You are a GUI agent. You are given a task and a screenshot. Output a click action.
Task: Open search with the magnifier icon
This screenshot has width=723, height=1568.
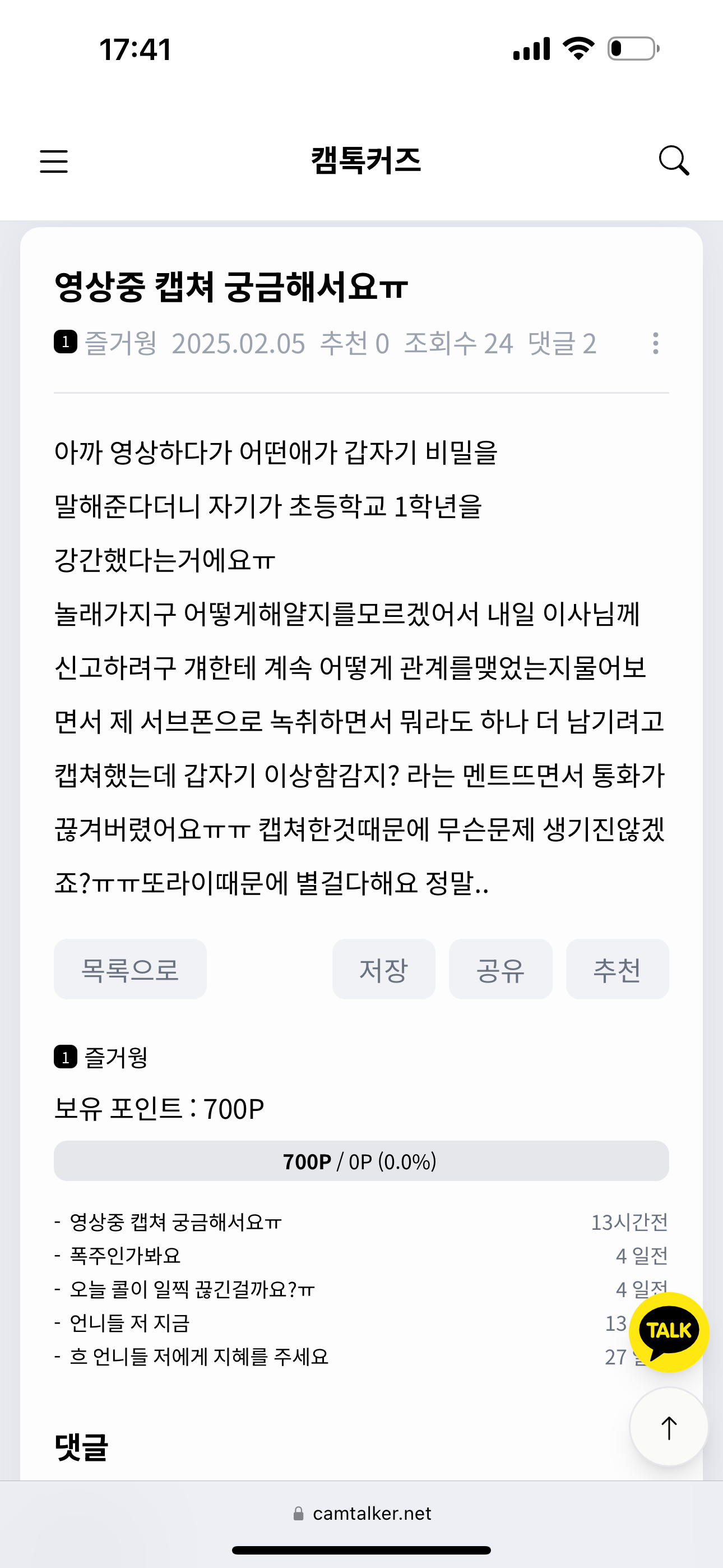point(674,161)
